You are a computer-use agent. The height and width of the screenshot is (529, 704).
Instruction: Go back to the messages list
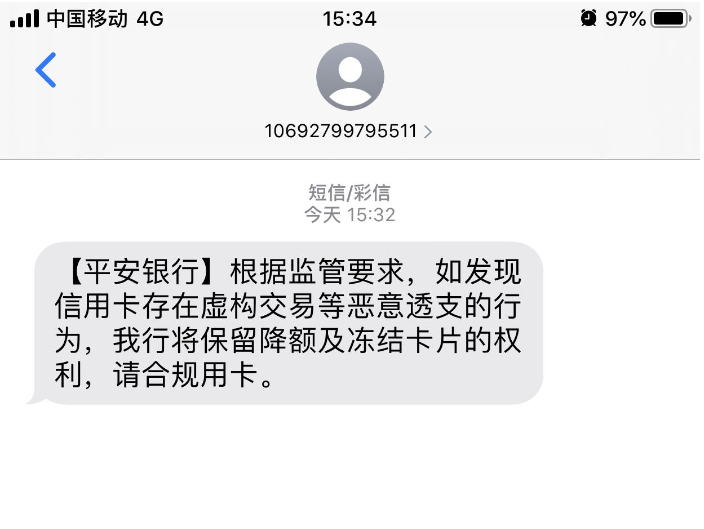click(45, 71)
